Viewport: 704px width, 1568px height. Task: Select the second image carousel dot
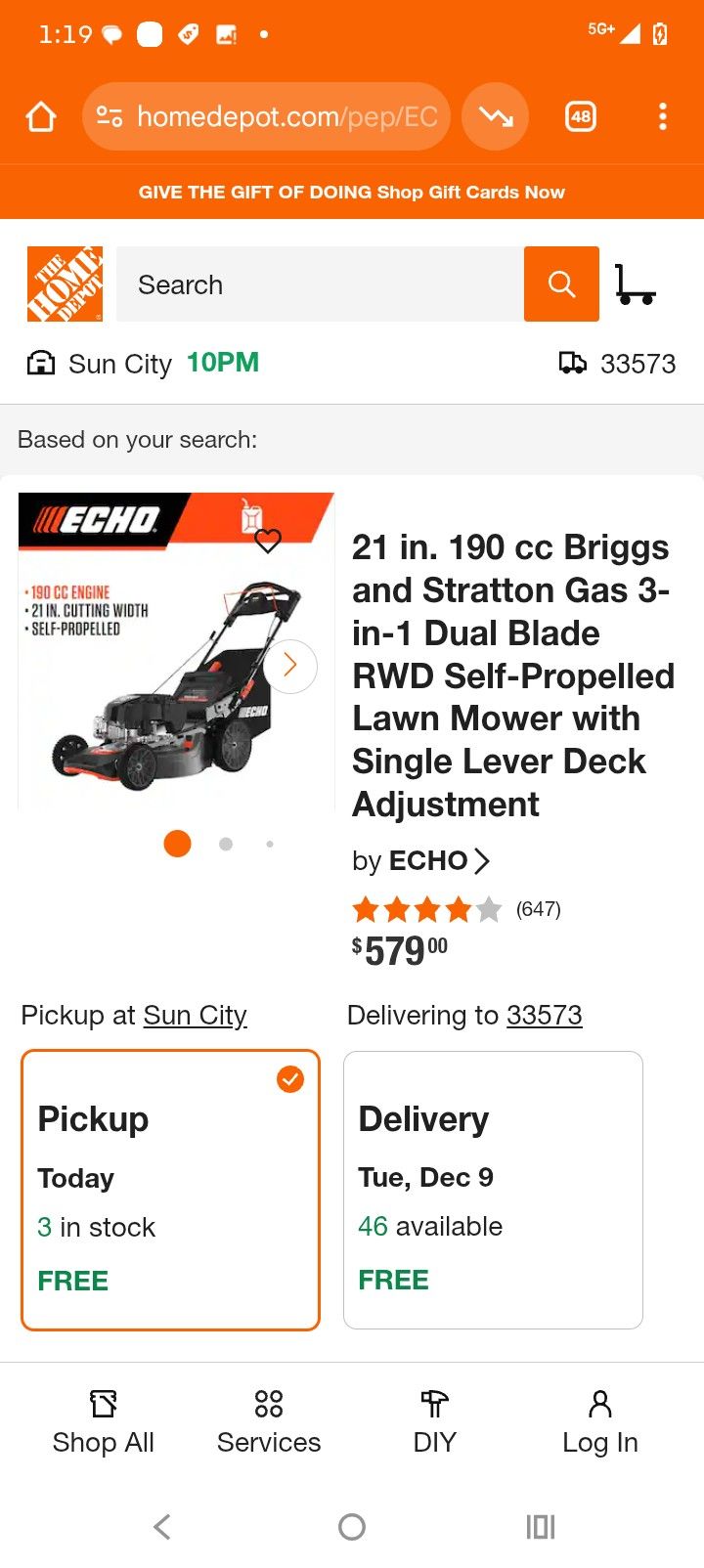coord(225,843)
